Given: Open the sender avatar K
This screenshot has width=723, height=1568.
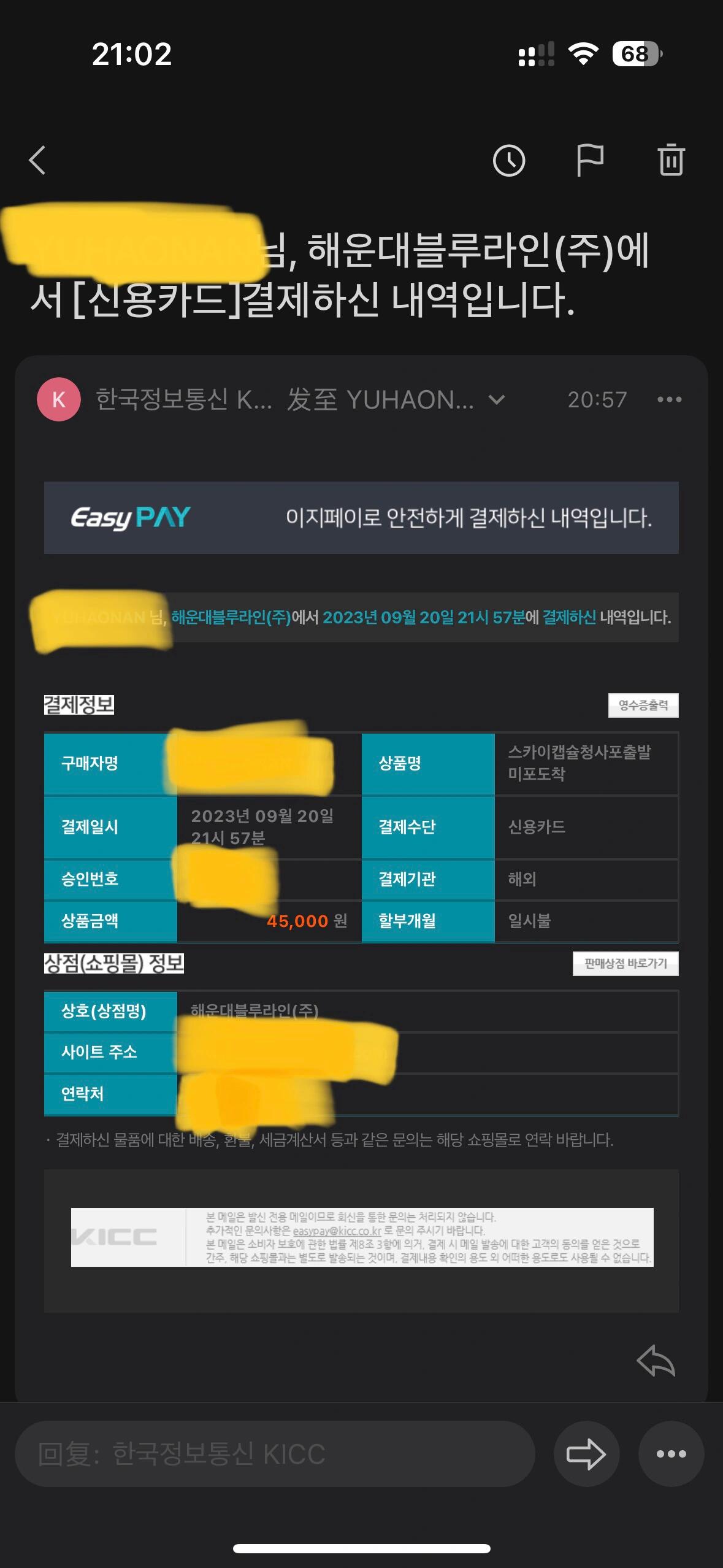Looking at the screenshot, I should (x=59, y=400).
